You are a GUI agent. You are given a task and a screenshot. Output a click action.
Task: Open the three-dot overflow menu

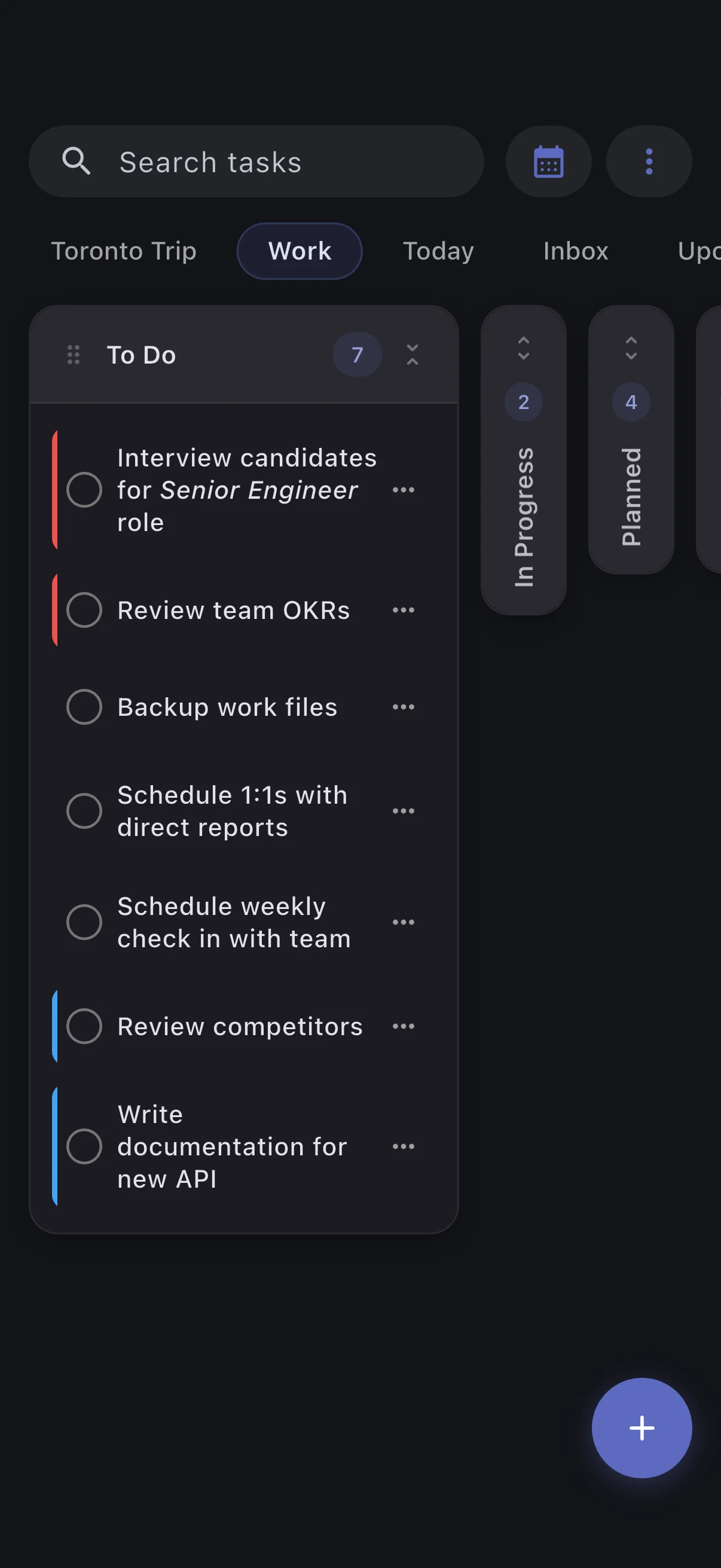click(x=649, y=161)
